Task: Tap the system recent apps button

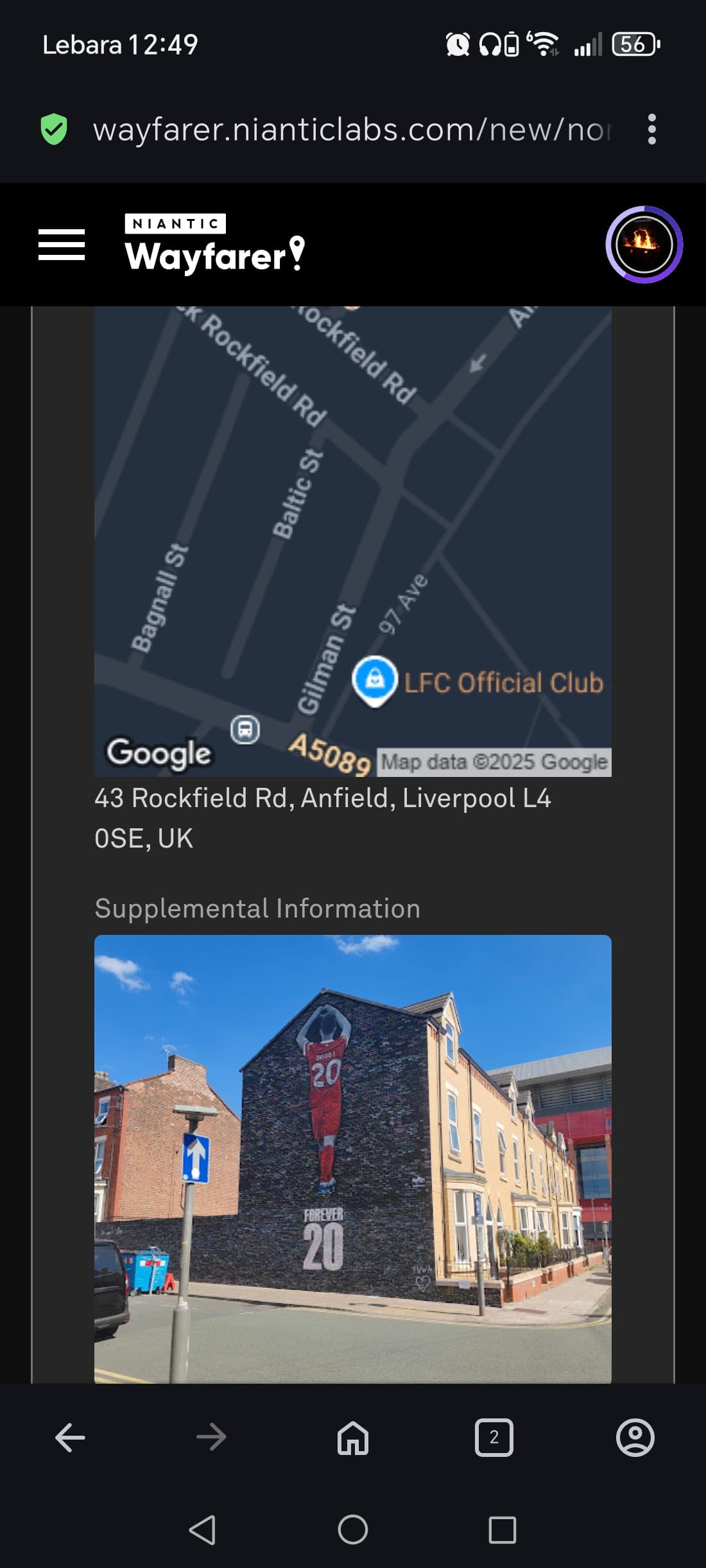Action: pos(502,1529)
